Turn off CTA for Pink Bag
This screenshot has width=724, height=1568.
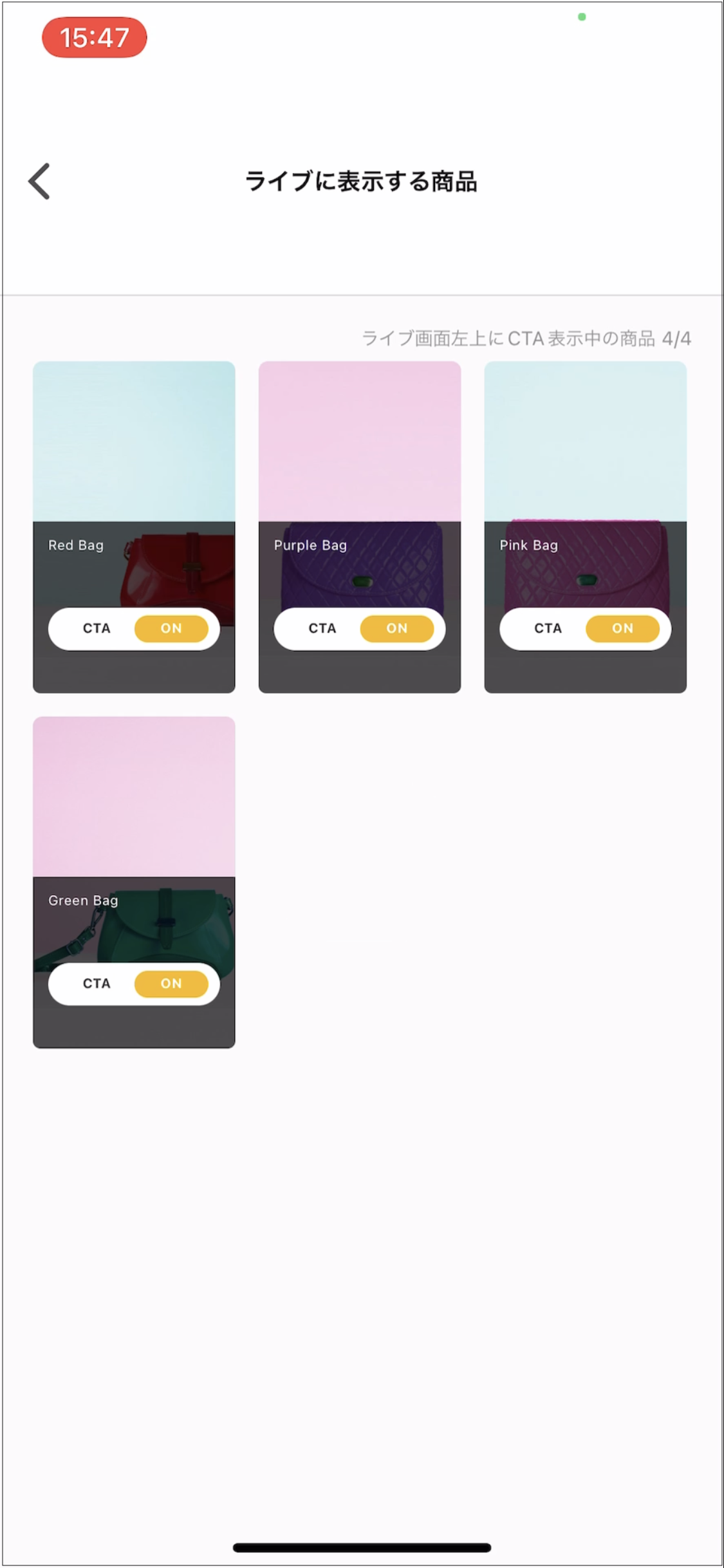(622, 629)
